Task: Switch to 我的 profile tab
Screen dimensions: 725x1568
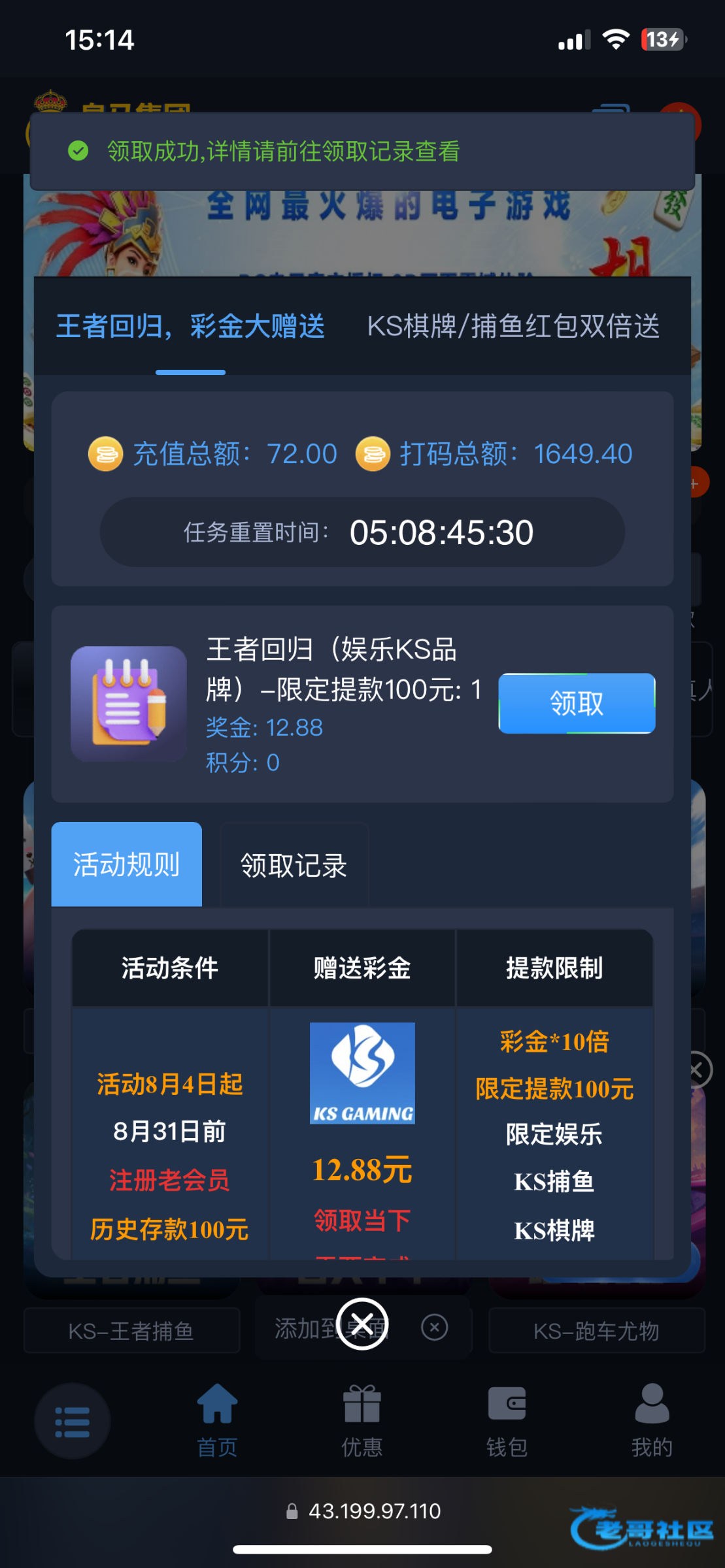Action: pos(651,1420)
